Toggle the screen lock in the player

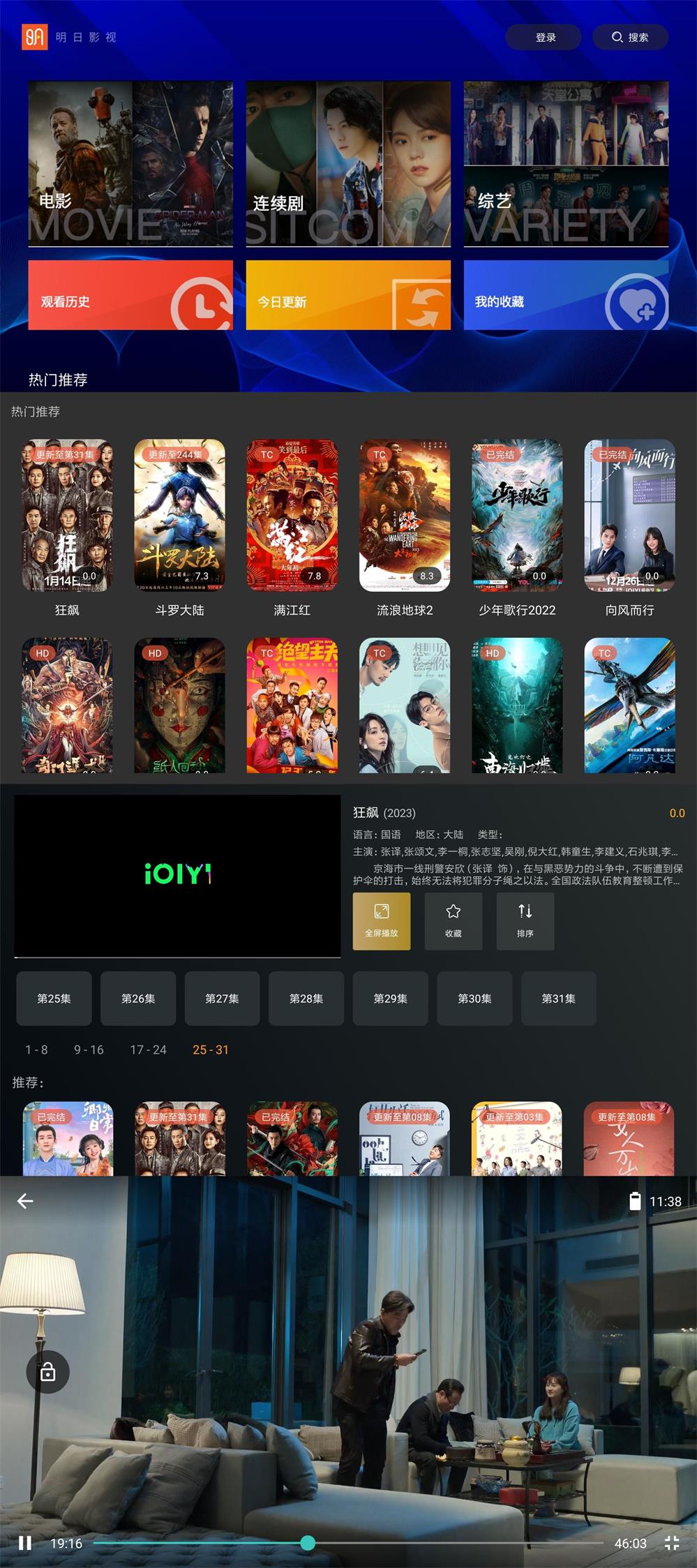tap(47, 1372)
